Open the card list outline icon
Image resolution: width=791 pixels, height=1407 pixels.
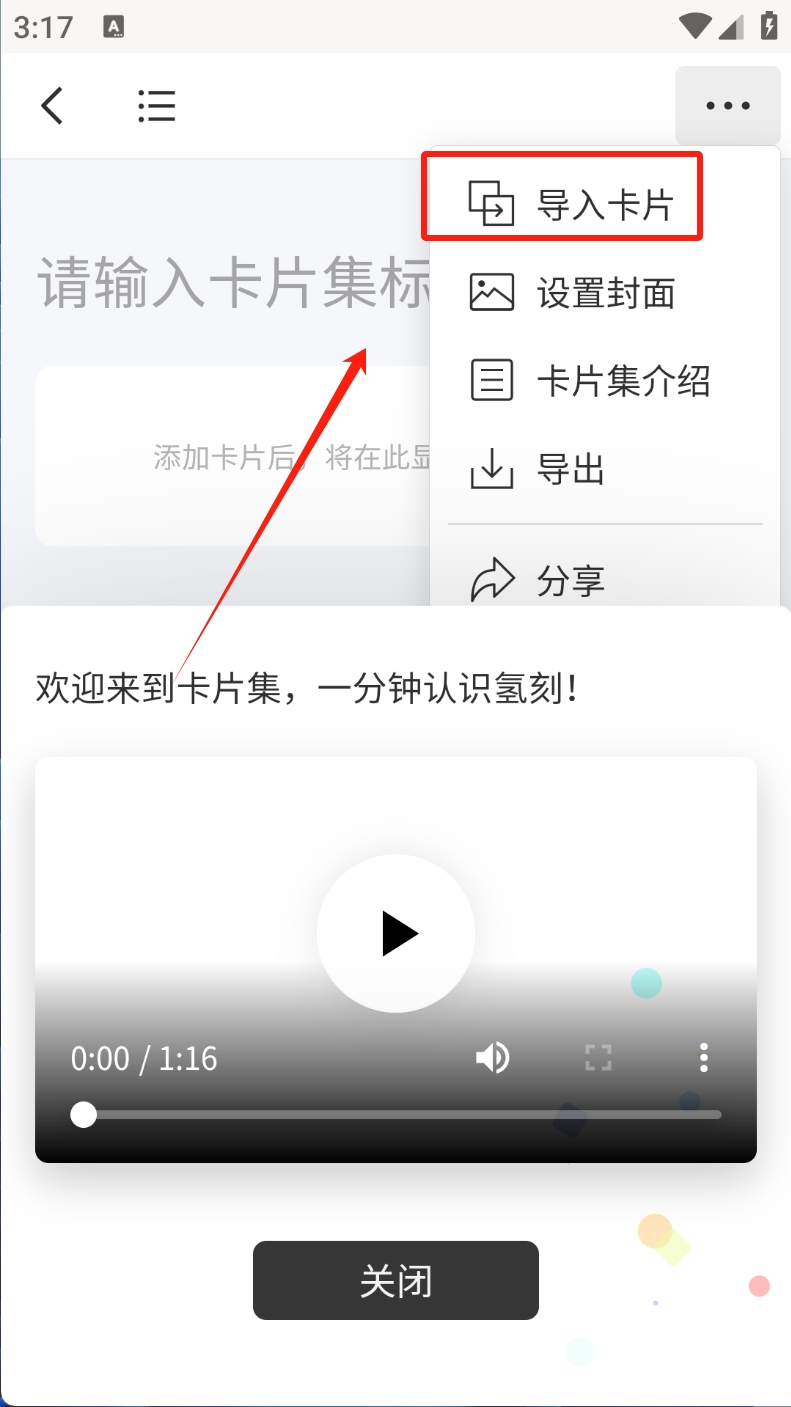pyautogui.click(x=157, y=105)
